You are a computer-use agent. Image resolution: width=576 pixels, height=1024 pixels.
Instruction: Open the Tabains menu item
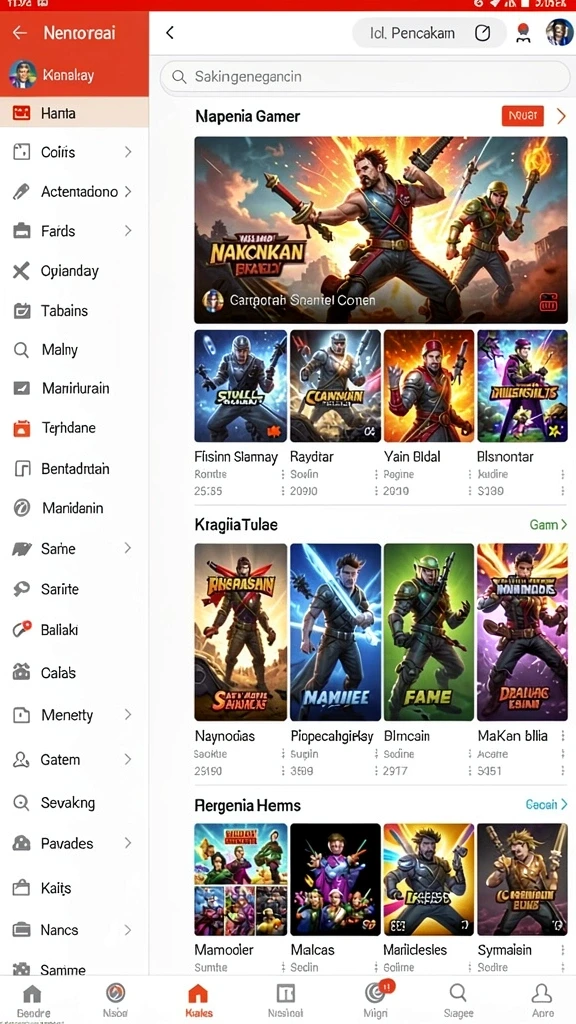74,311
